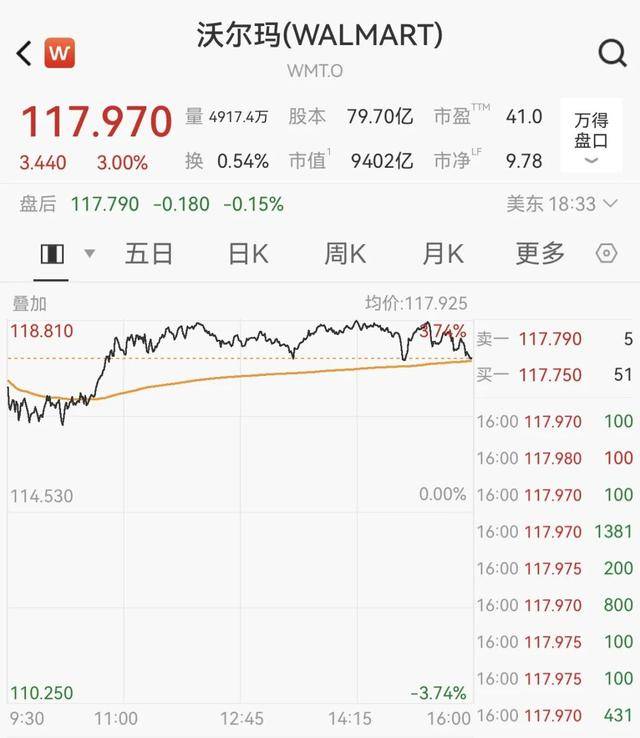Select the 周K chart tab

(x=345, y=254)
